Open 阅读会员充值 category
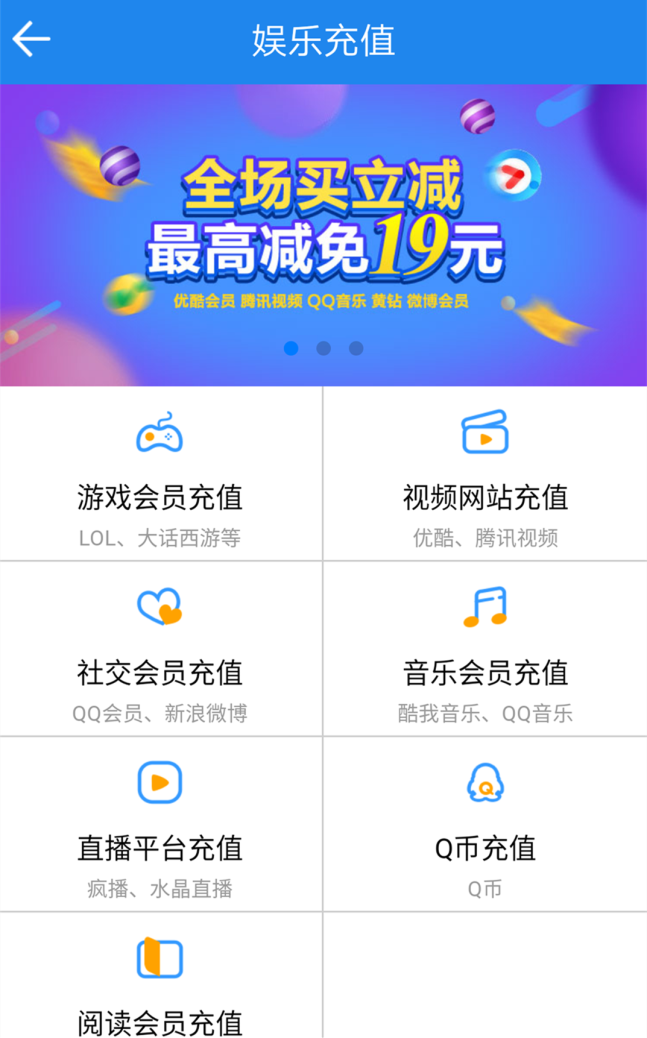 coord(161,976)
